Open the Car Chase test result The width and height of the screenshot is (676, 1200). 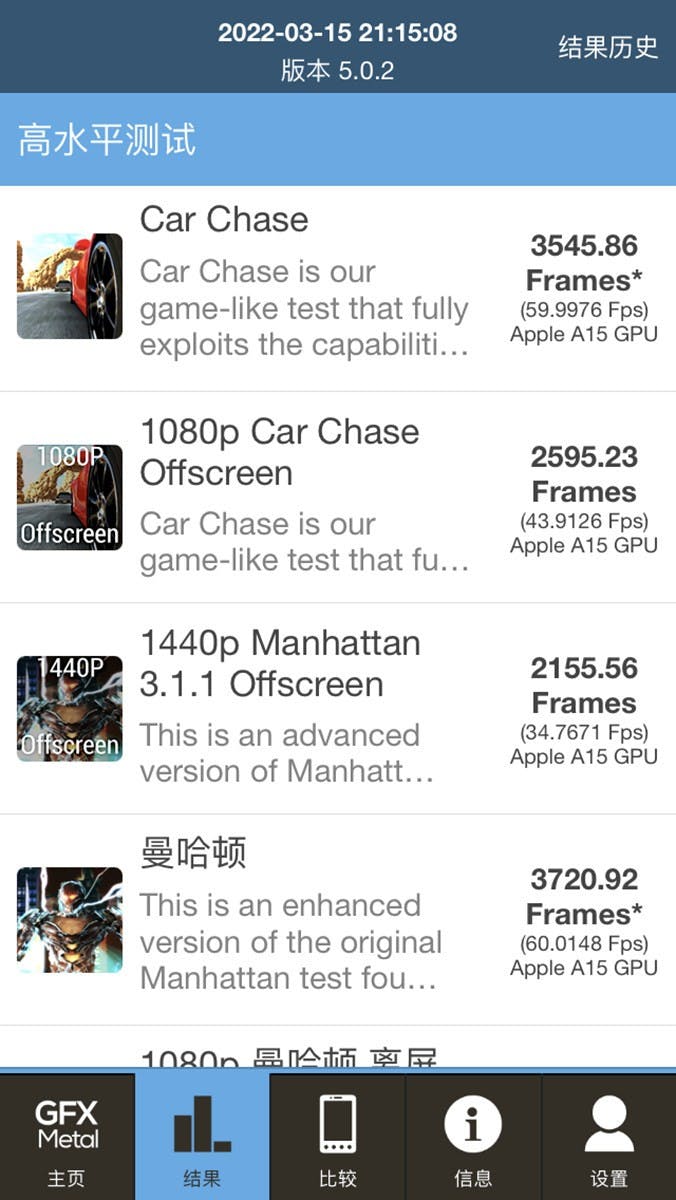tap(337, 288)
